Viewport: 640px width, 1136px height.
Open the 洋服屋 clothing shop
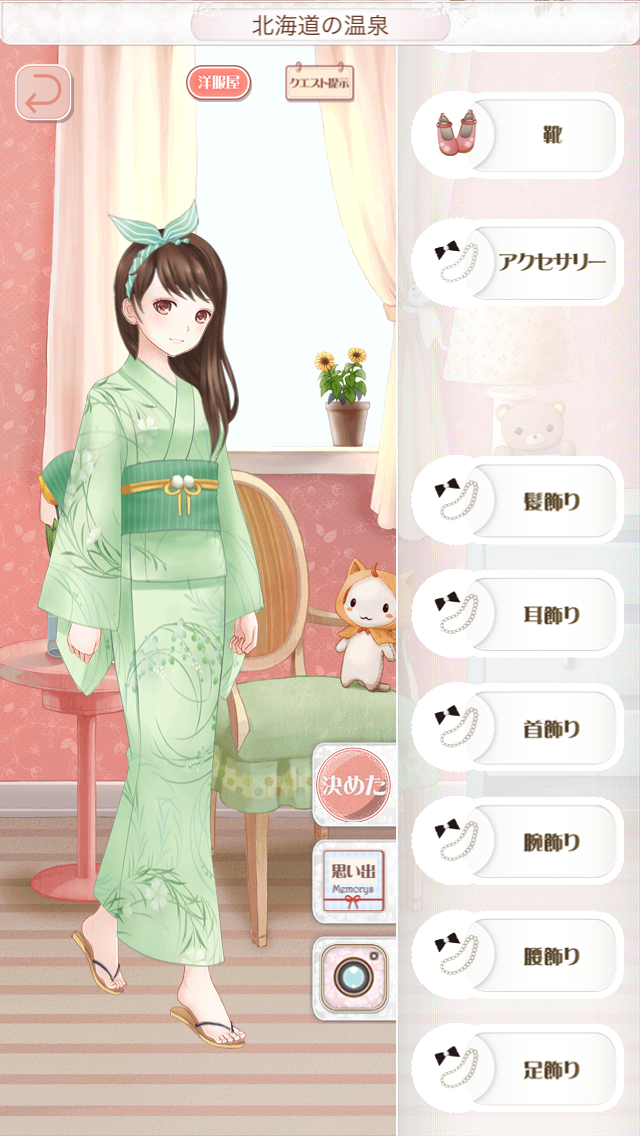(218, 83)
